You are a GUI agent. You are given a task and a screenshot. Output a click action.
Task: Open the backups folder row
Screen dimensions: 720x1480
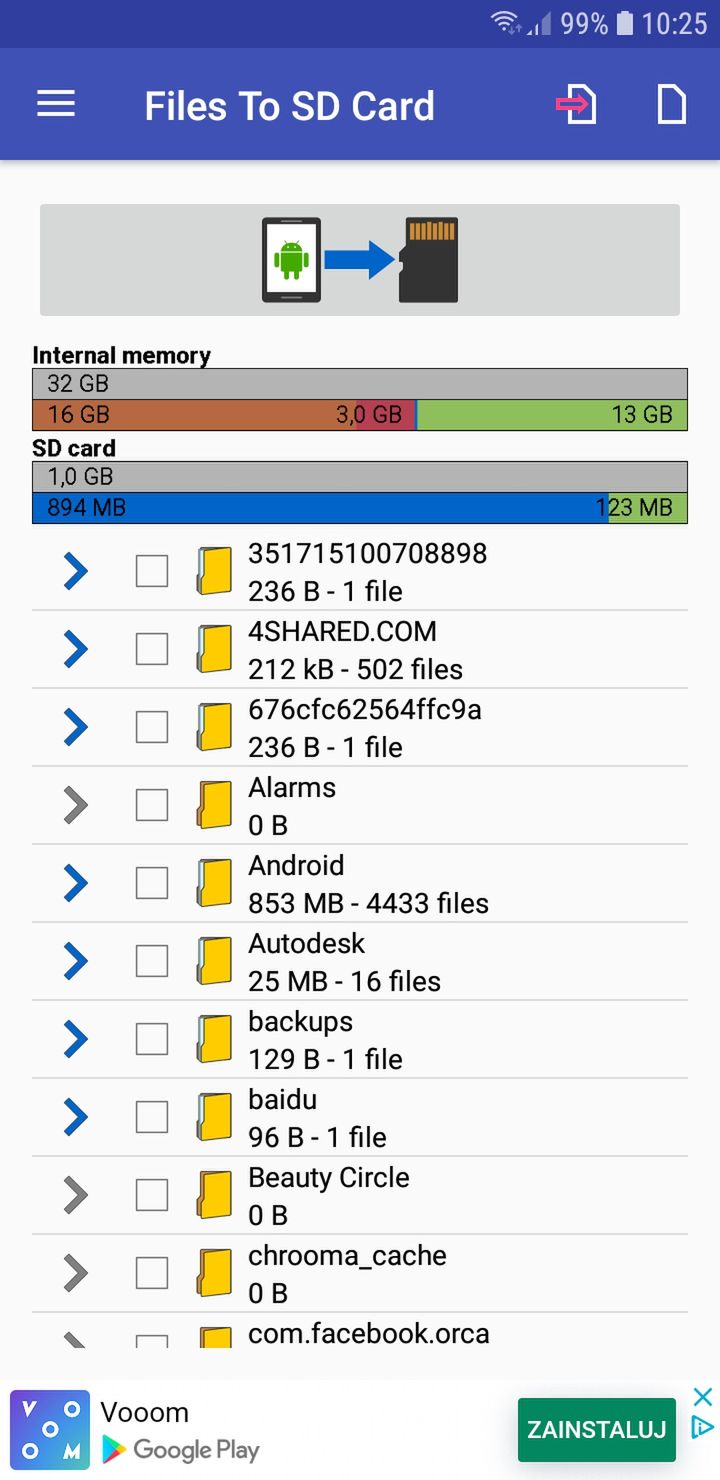pos(360,1039)
